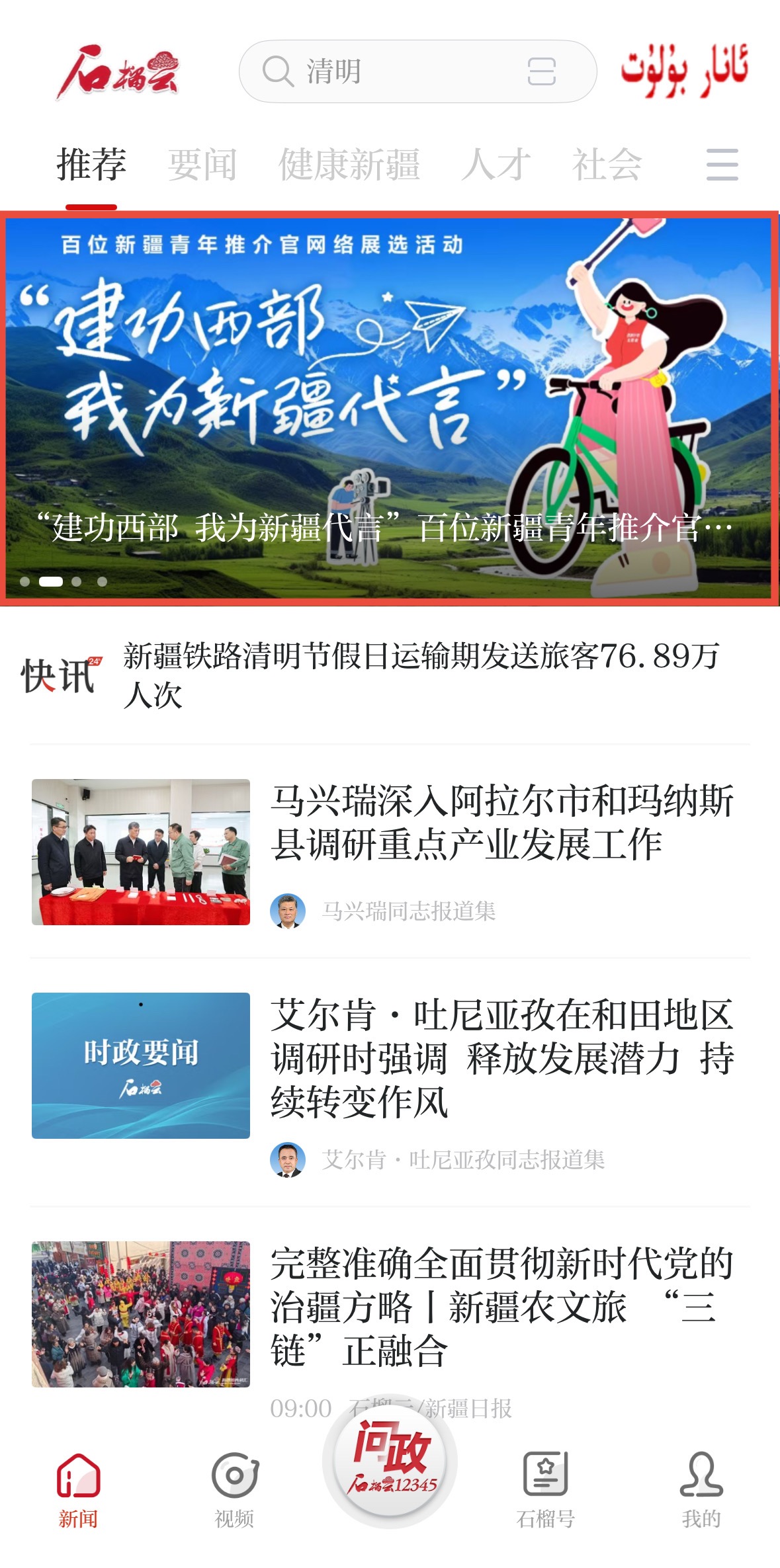Viewport: 780px width, 1568px height.
Task: Open the 马兴瑞深入阿拉尔市 article
Action: 501,822
